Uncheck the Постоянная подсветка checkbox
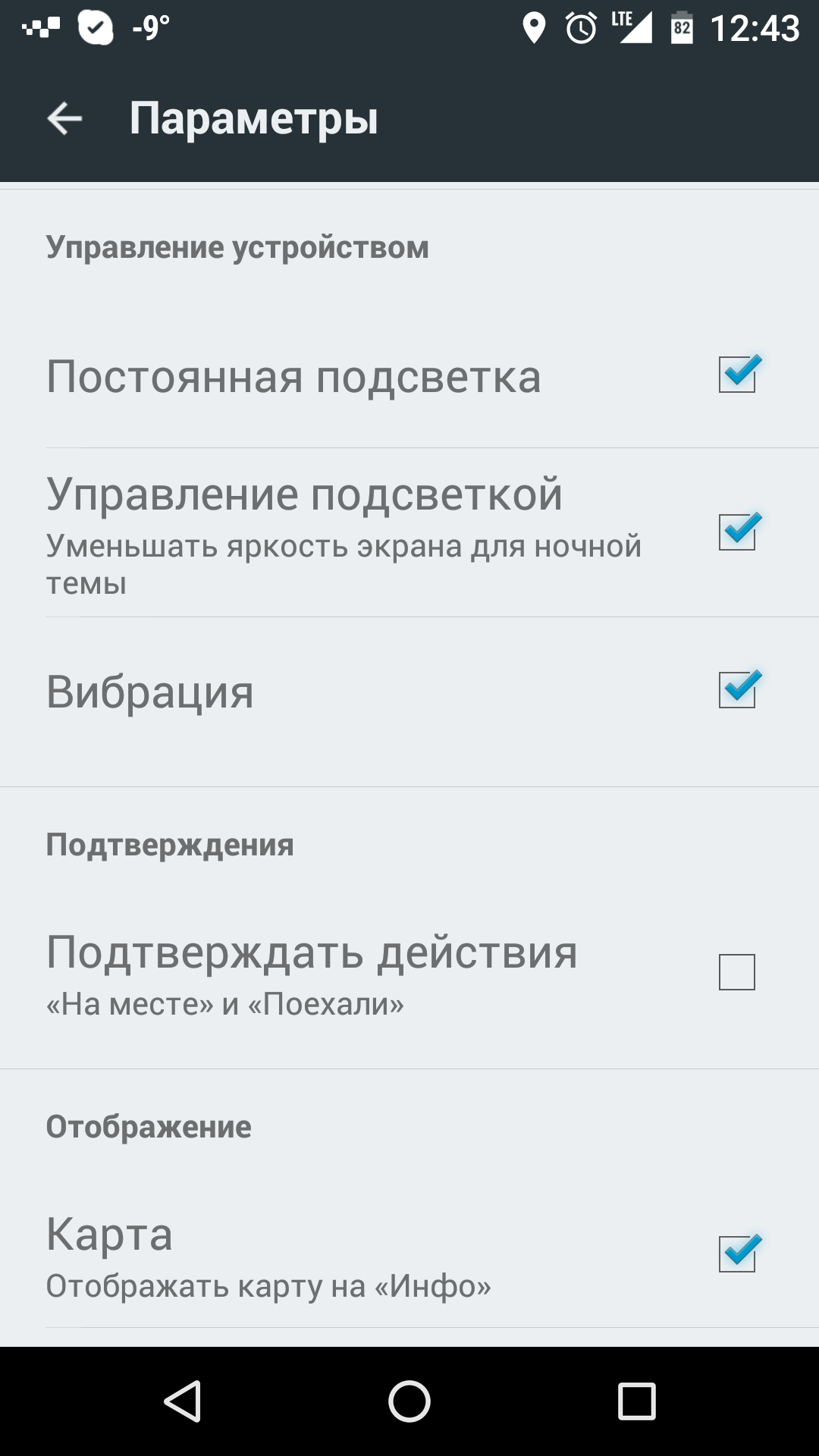The image size is (819, 1456). pyautogui.click(x=737, y=375)
